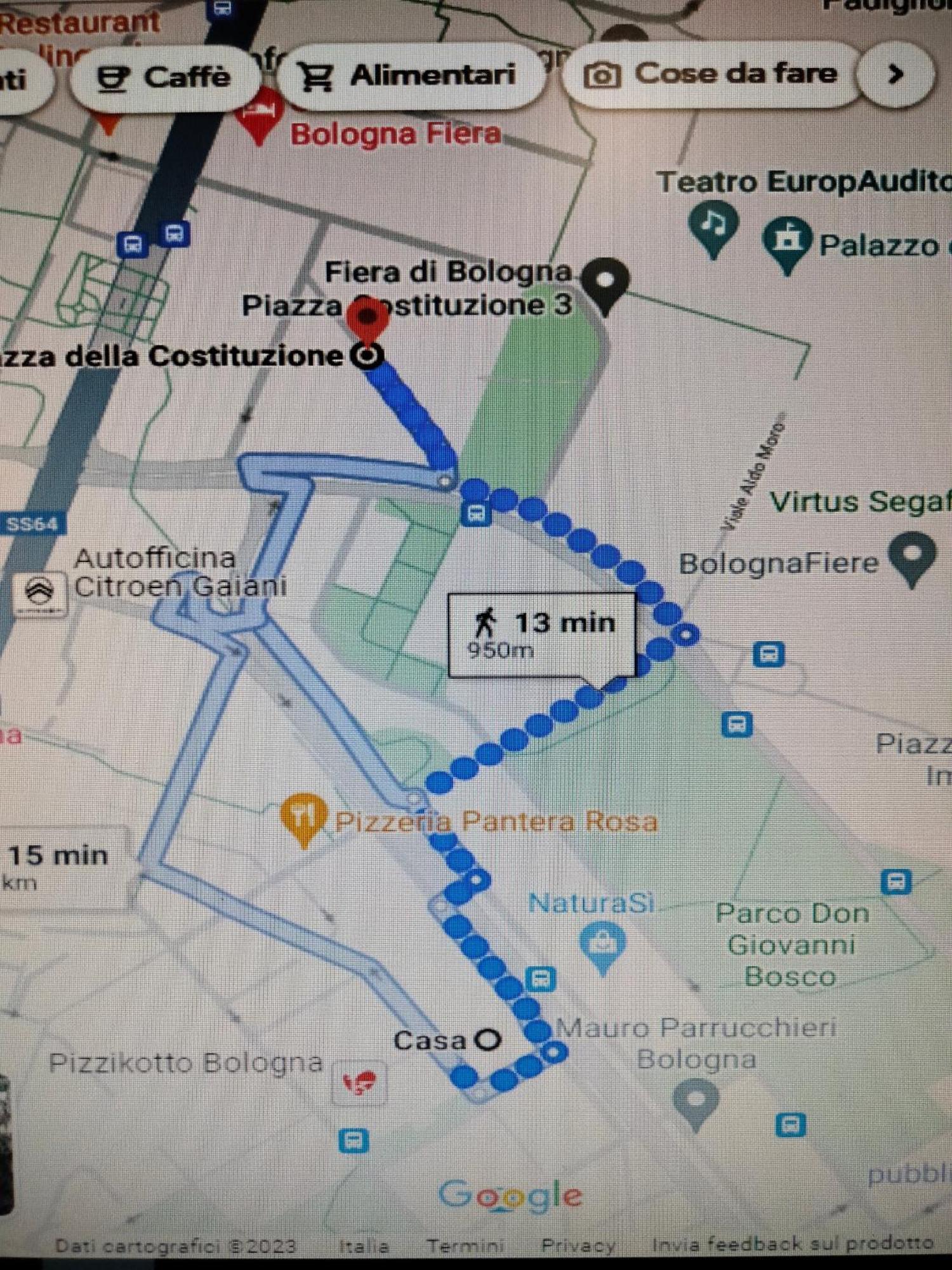
Task: Open the Mauro Parrucchieri Bologna pin
Action: click(x=696, y=1102)
